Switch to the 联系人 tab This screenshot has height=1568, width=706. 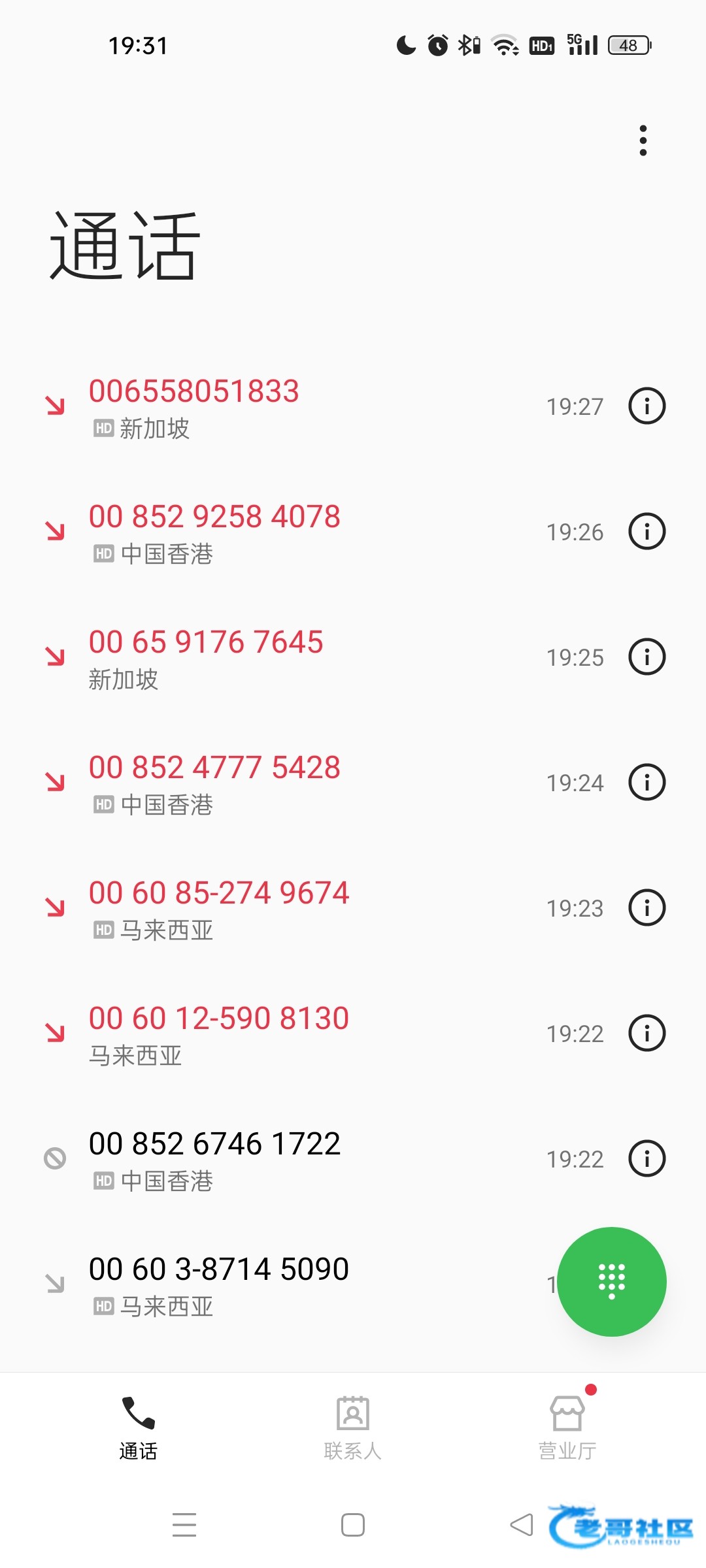pos(353,1428)
